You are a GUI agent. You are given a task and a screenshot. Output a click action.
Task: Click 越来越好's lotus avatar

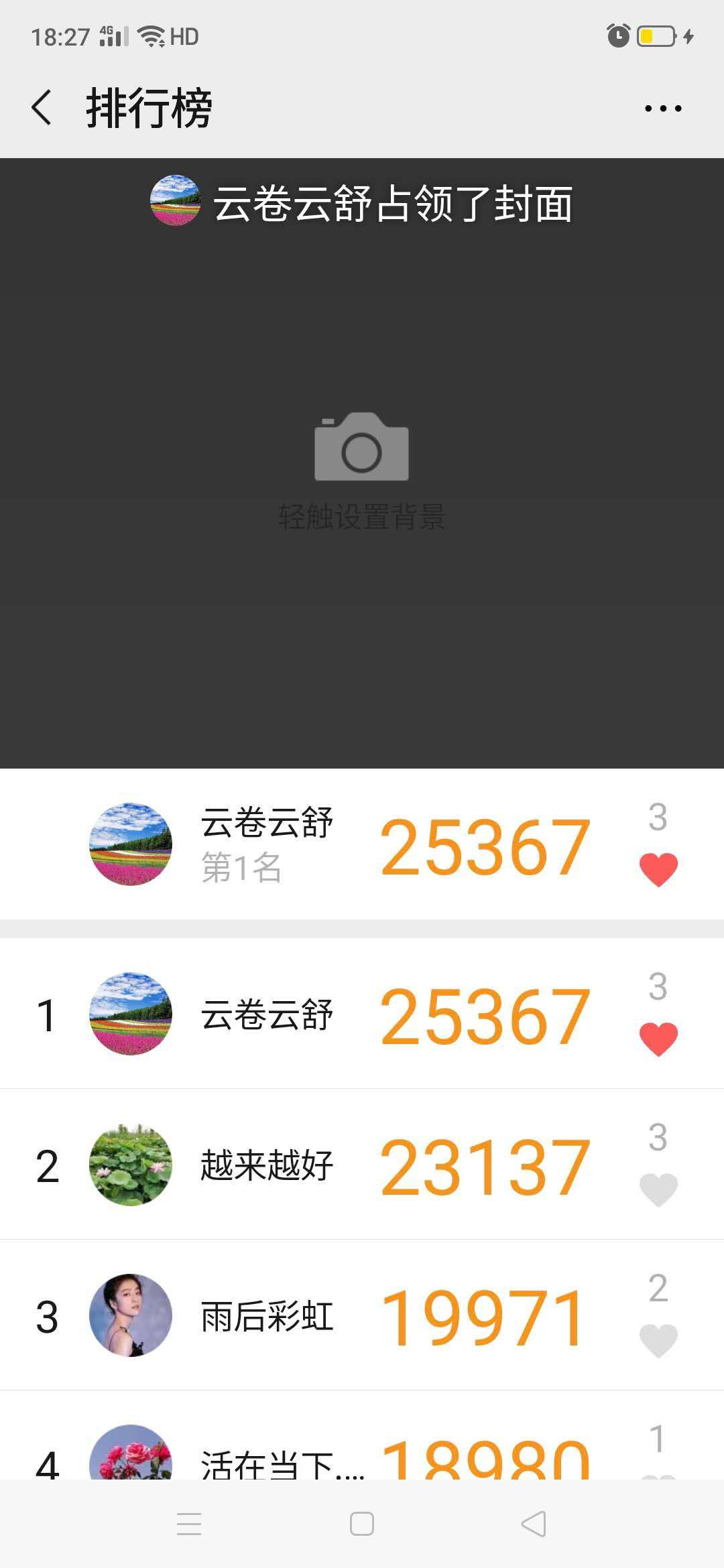click(131, 1166)
